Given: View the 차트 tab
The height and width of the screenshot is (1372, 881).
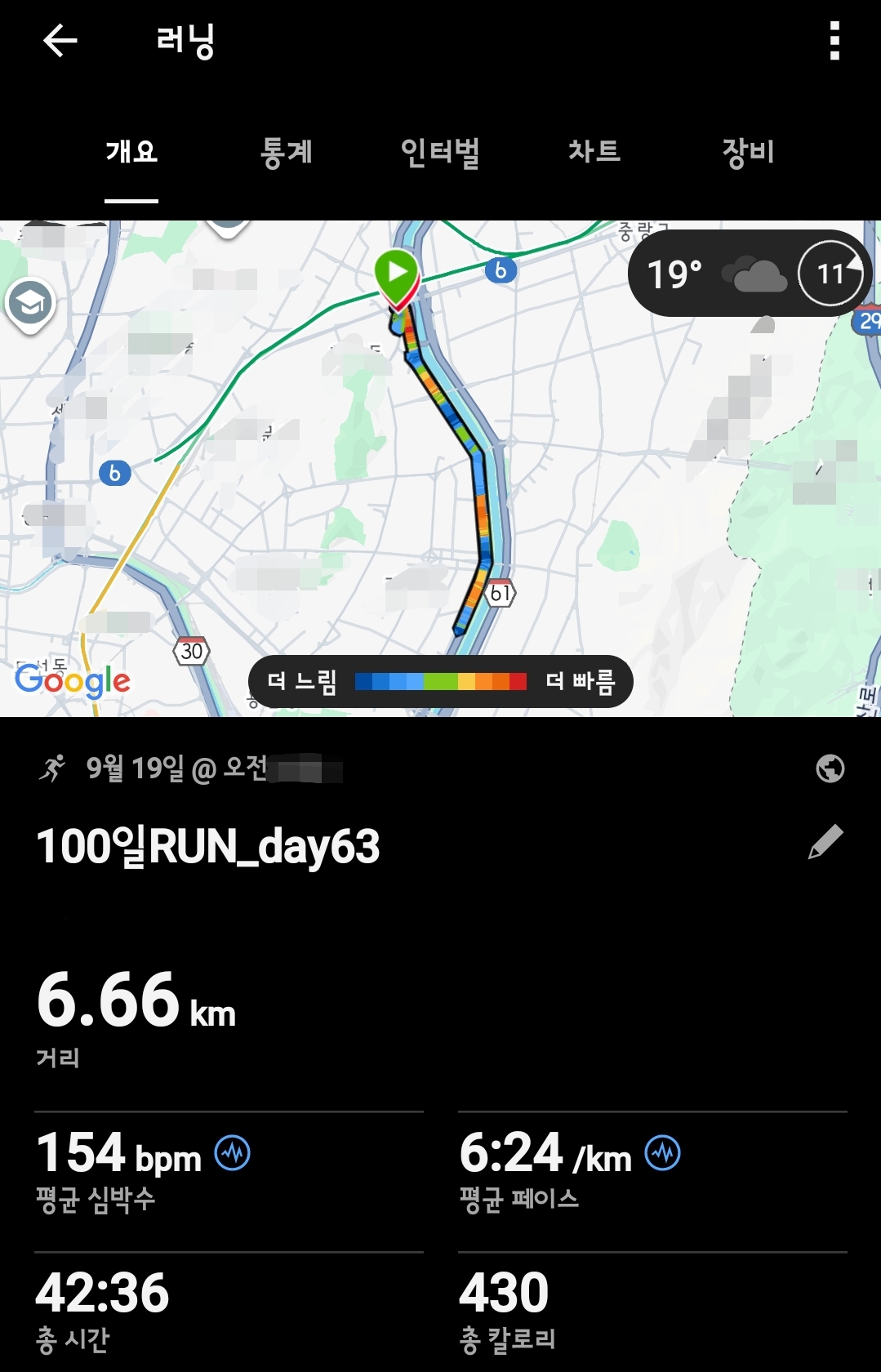Looking at the screenshot, I should (594, 152).
